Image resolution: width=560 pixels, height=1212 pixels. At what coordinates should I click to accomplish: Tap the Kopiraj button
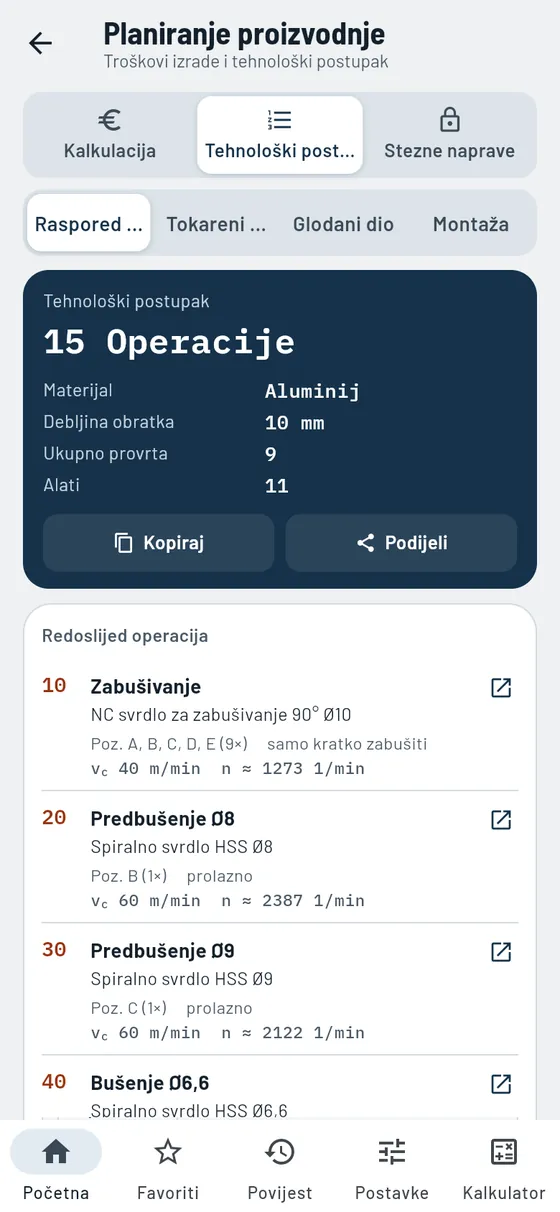click(x=158, y=543)
